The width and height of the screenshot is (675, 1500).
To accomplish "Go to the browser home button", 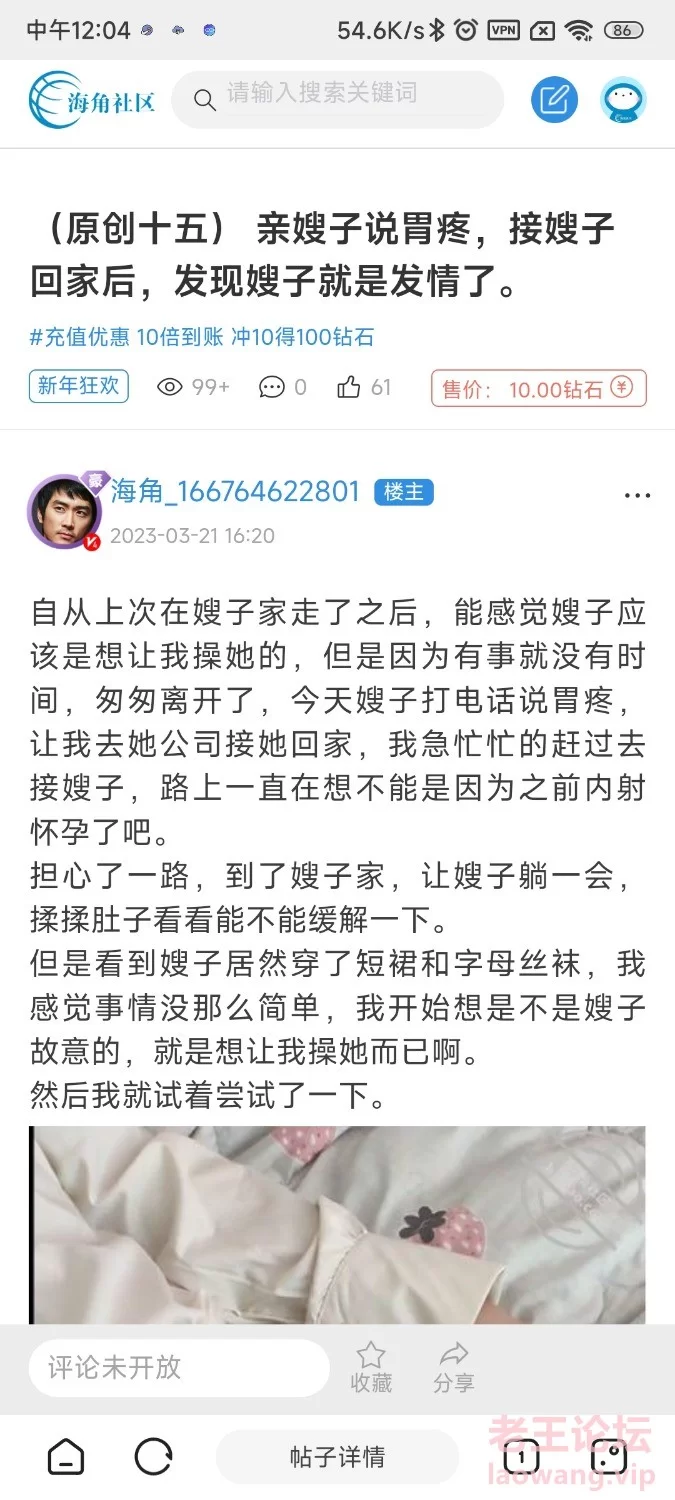I will (66, 1457).
